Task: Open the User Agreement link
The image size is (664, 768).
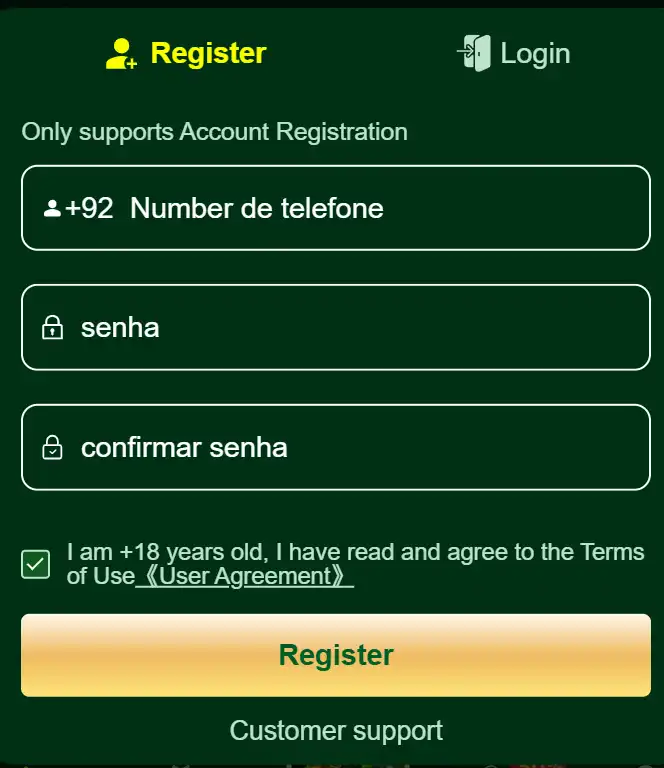Action: (x=244, y=577)
